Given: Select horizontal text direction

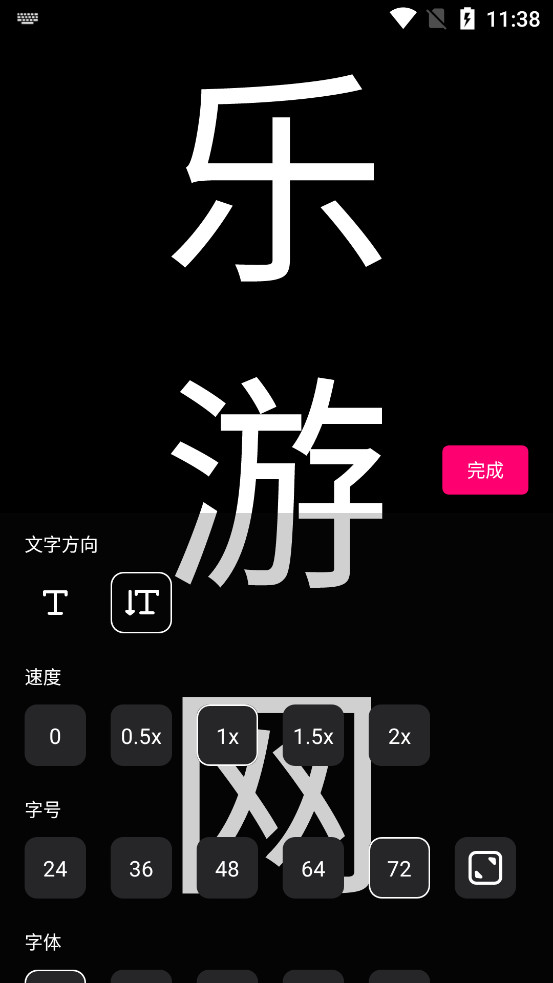Looking at the screenshot, I should [55, 602].
